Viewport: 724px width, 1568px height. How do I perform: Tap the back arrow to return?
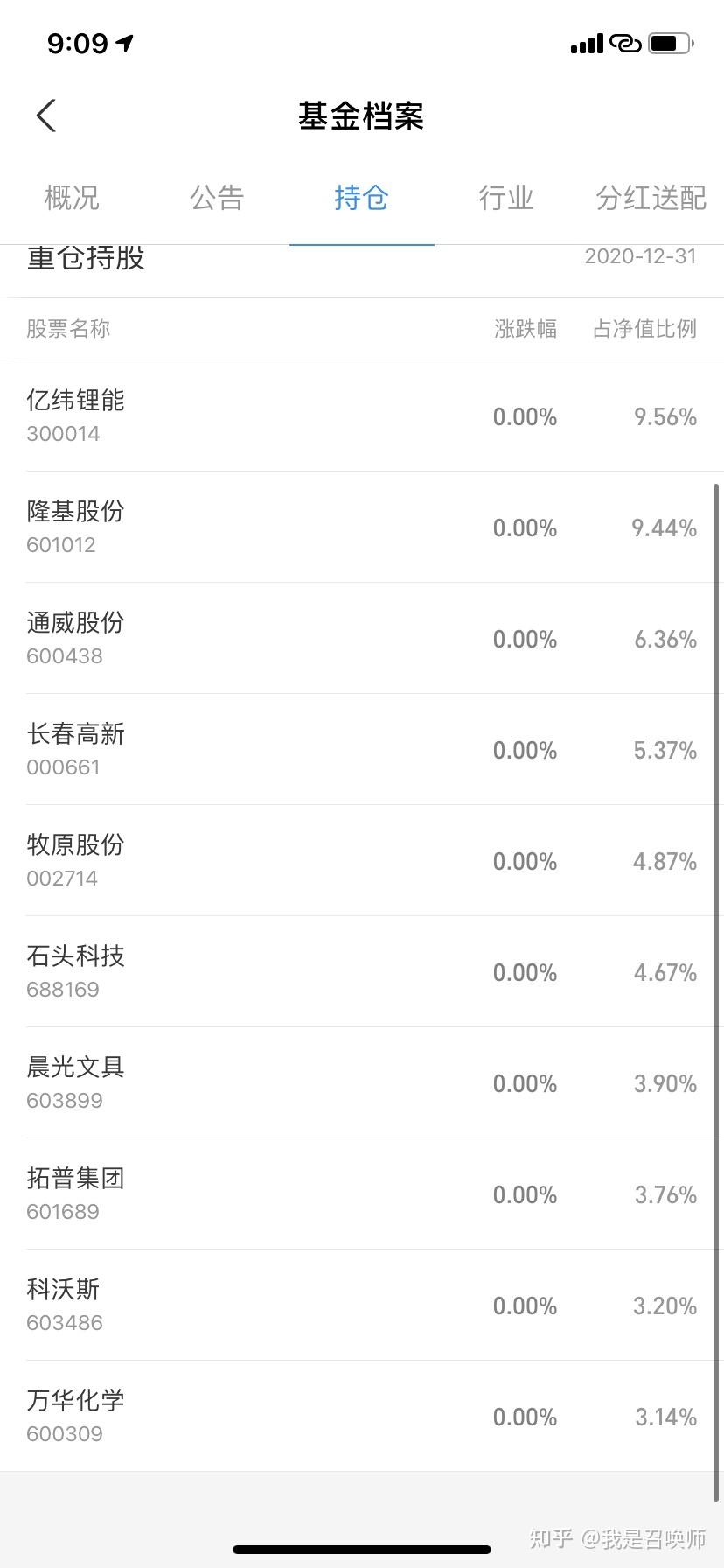tap(45, 115)
